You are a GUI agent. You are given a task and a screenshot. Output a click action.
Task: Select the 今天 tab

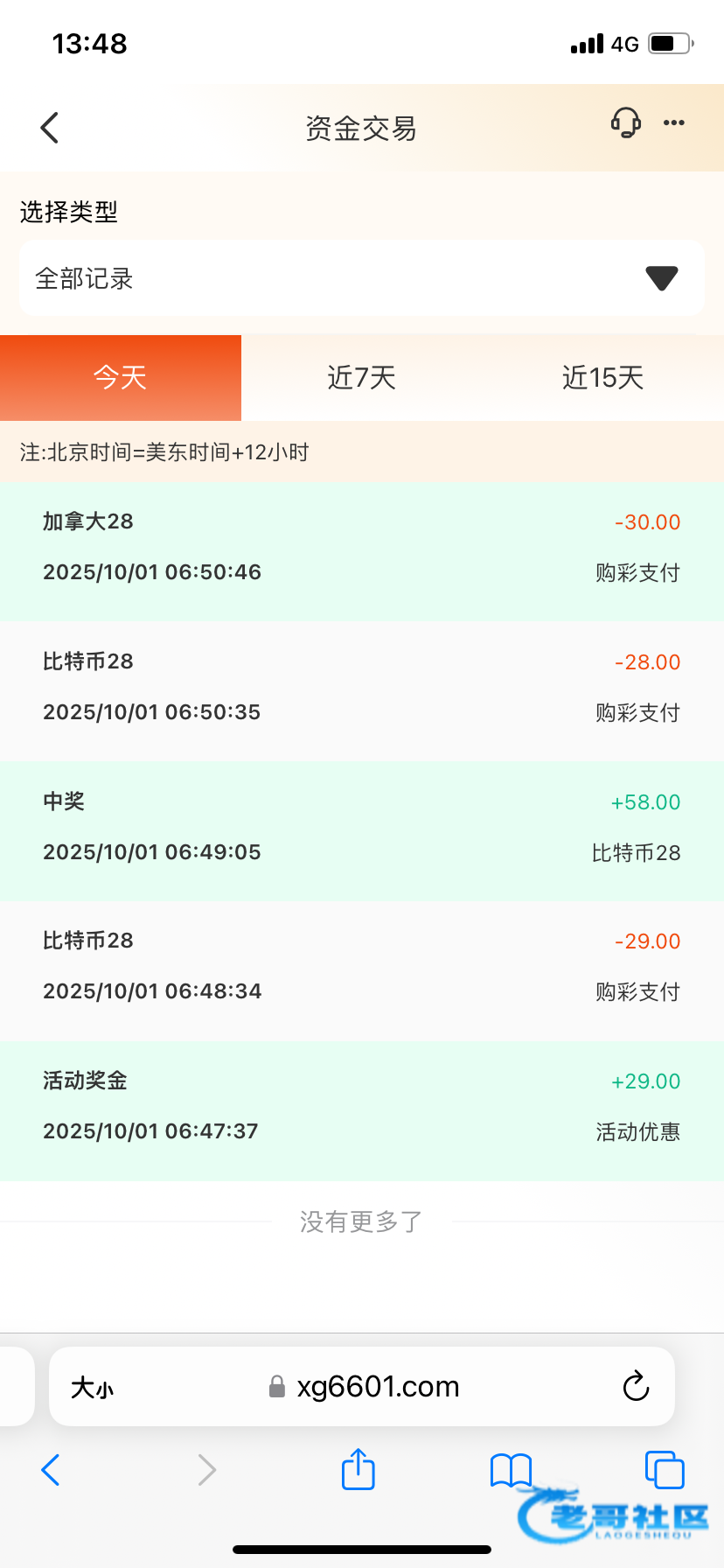tap(121, 378)
